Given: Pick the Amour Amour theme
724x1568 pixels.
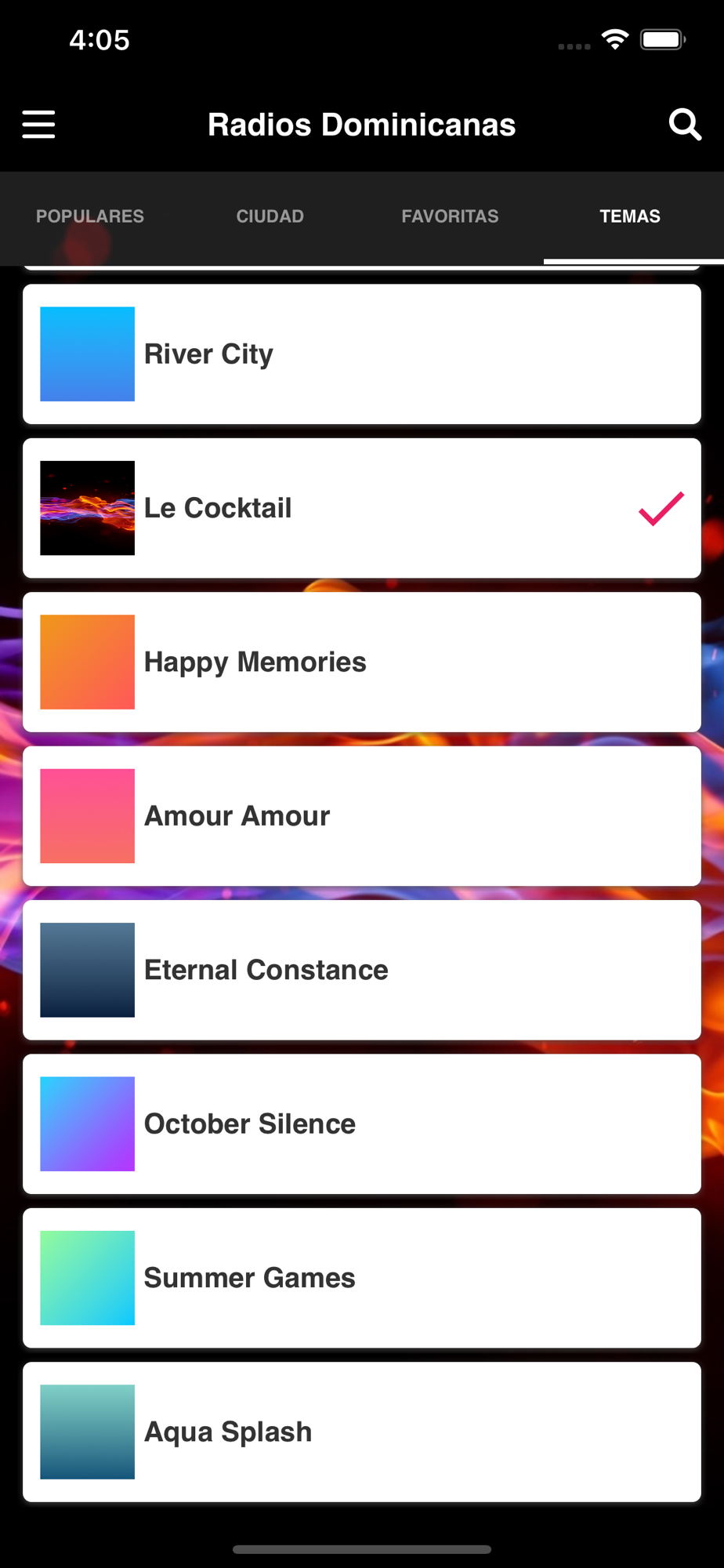Looking at the screenshot, I should point(362,816).
